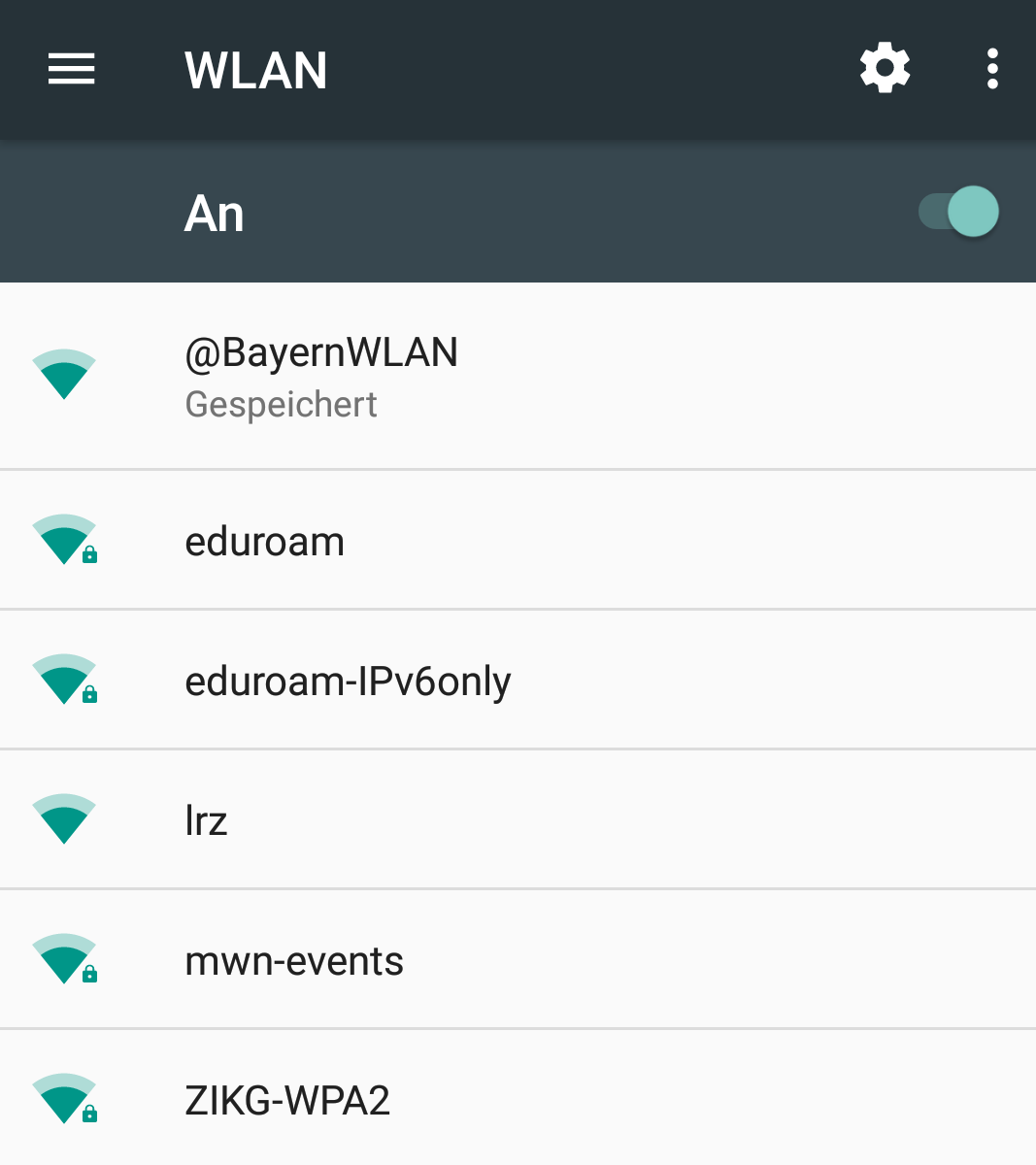Turn off the WLAN switch
1036x1165 pixels.
pyautogui.click(x=959, y=212)
